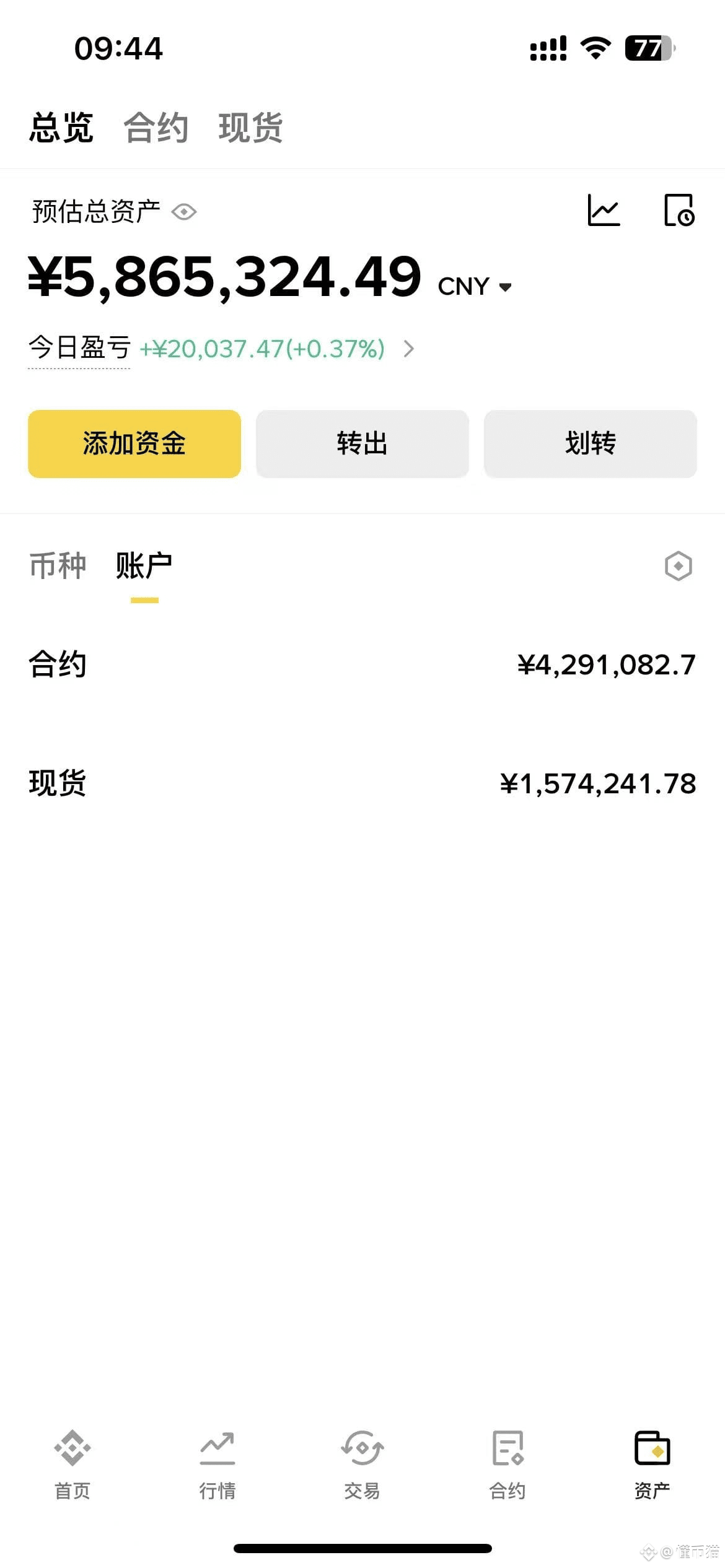View today's profit and loss details
Viewport: 725px width, 1568px height.
[408, 349]
